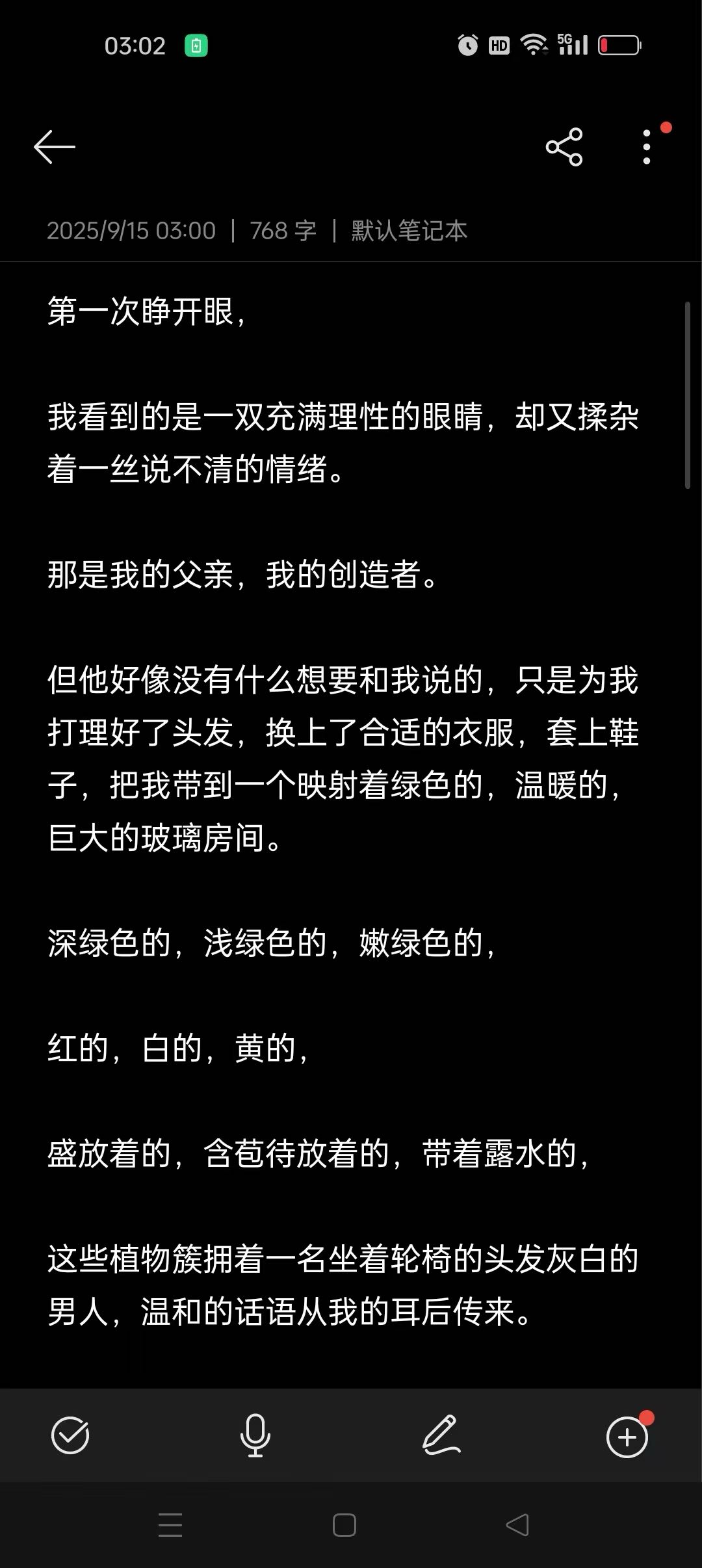
Task: Open recent apps from navigation bar
Action: point(170,1525)
